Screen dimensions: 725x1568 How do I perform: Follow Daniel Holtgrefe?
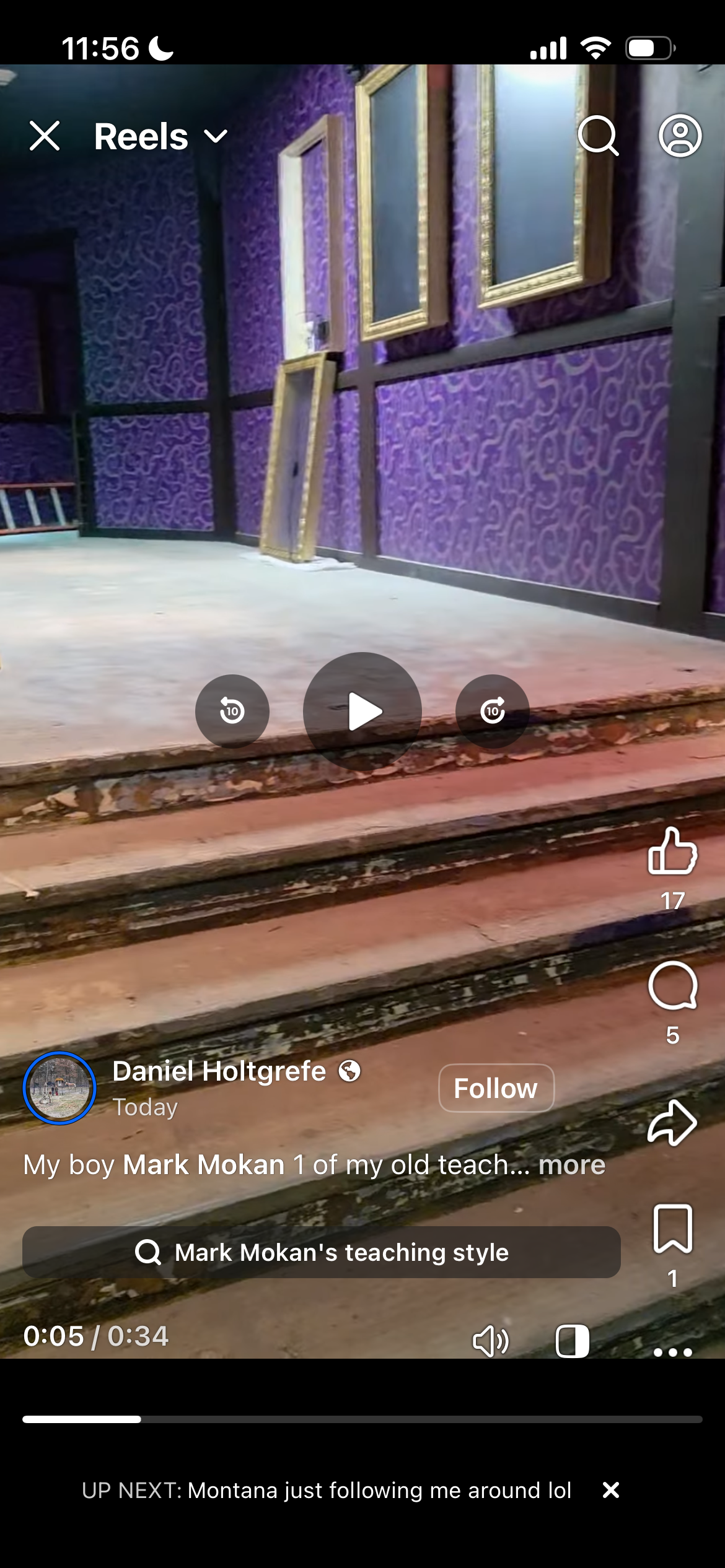496,1088
